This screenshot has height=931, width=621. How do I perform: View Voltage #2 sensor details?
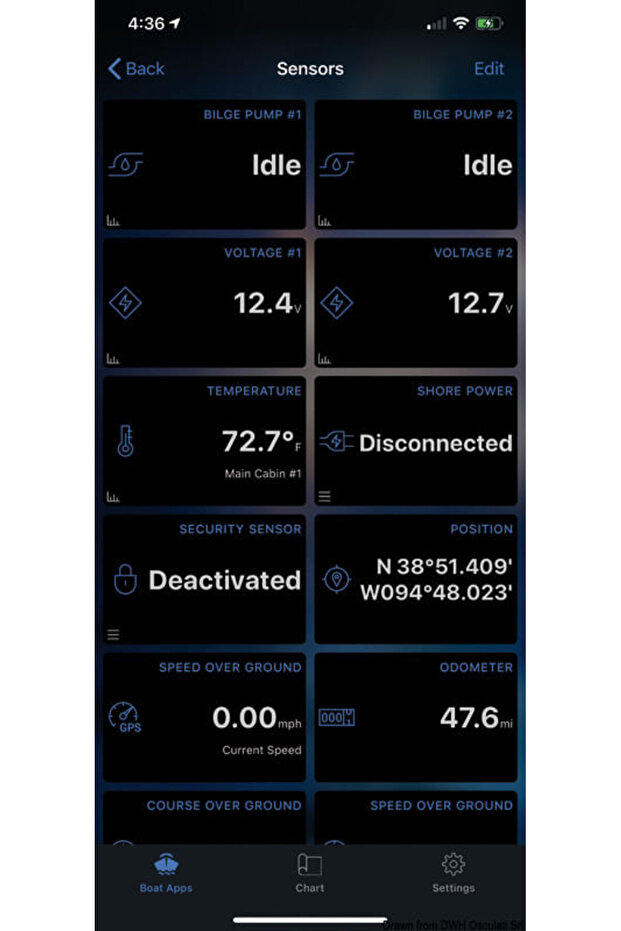pos(416,303)
